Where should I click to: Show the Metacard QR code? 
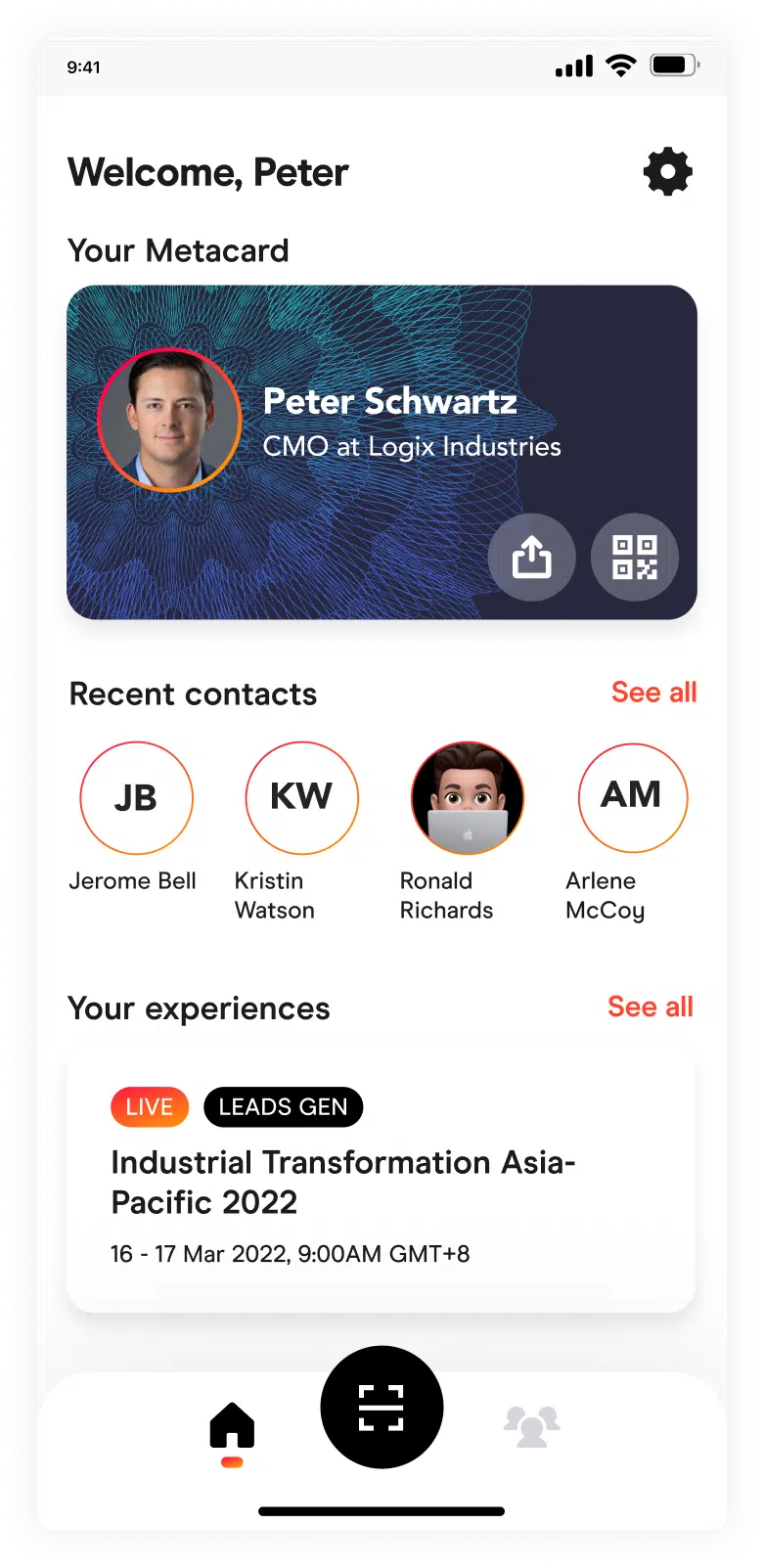coord(634,558)
